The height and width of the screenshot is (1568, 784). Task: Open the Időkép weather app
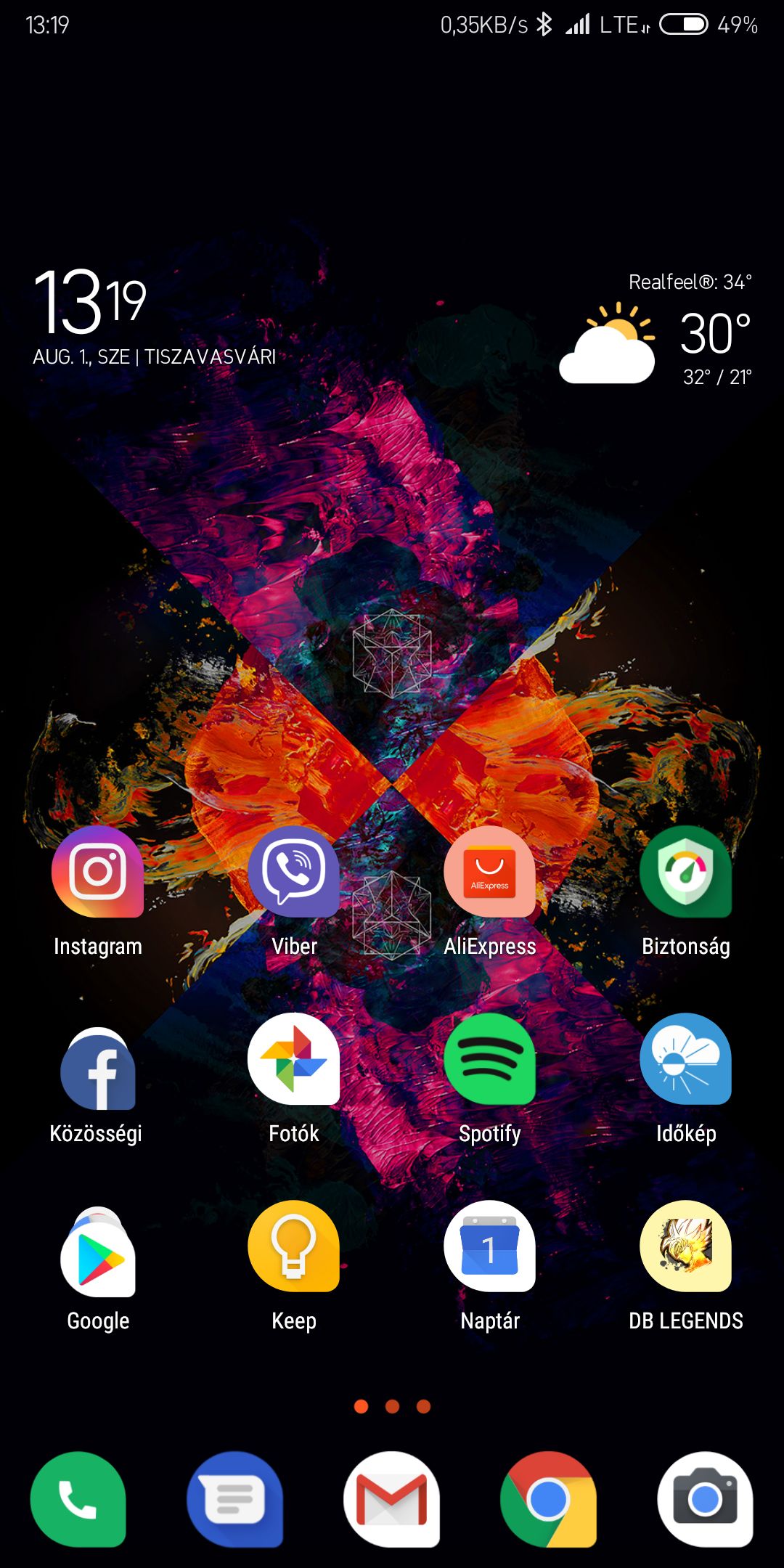[686, 1059]
